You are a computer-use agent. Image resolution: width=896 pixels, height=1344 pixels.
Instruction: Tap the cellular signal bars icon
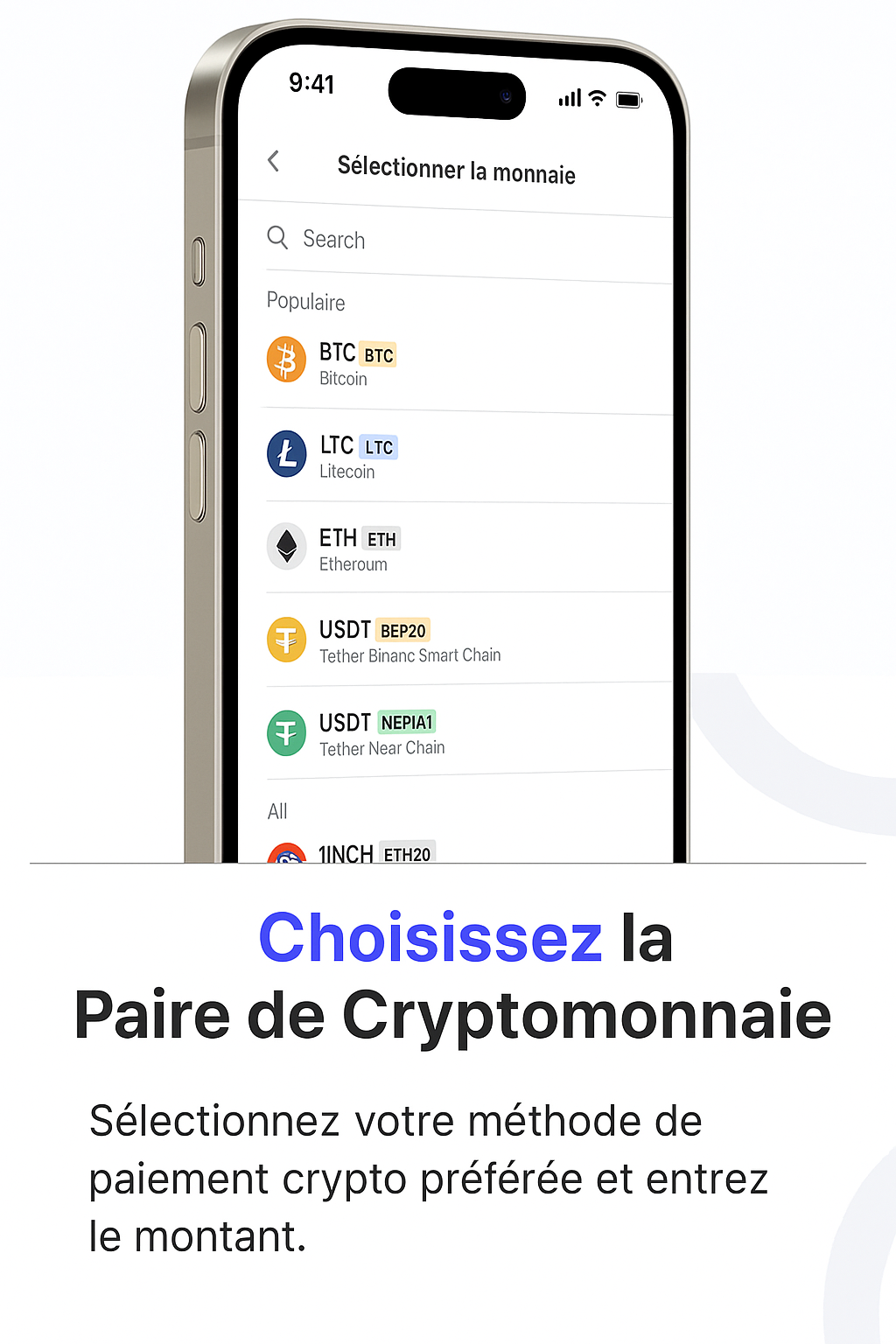click(569, 98)
